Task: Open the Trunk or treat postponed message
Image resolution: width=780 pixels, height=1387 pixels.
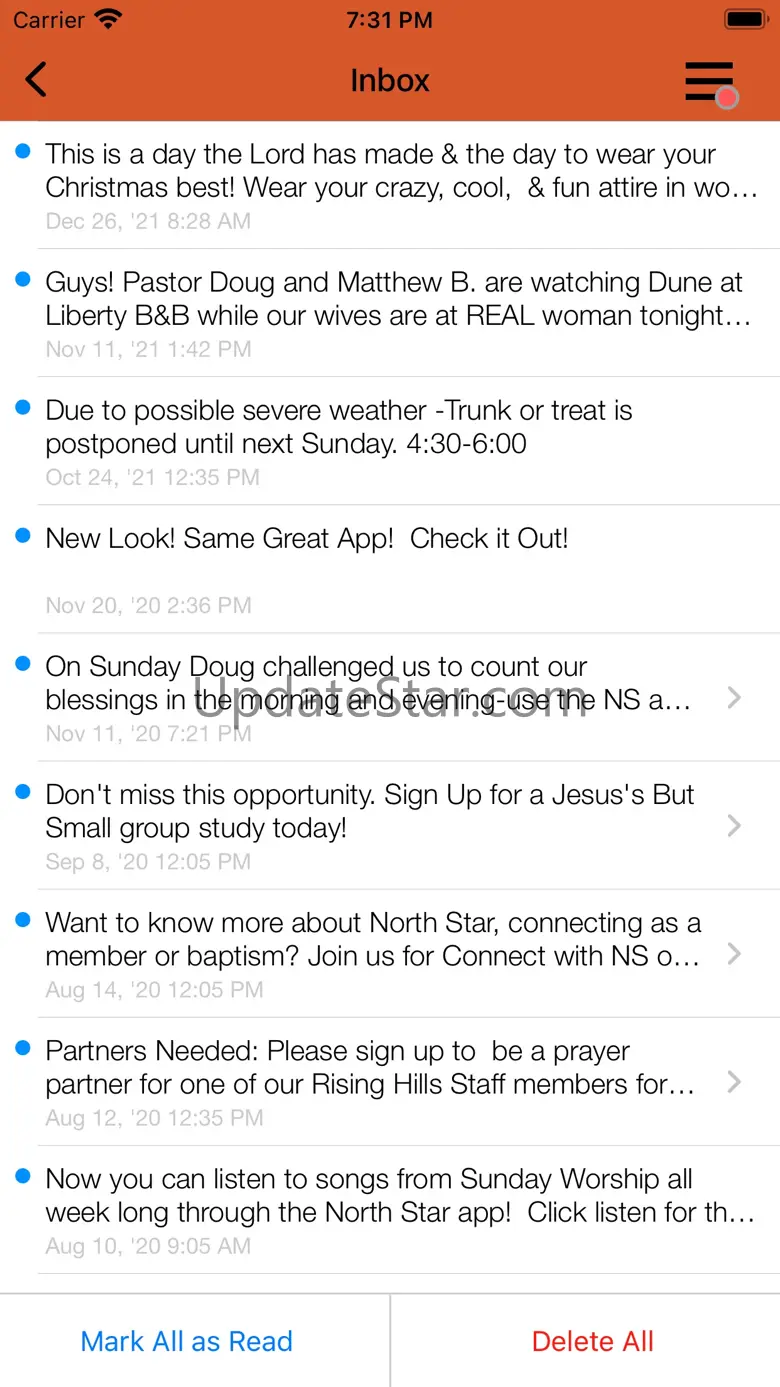Action: pyautogui.click(x=390, y=441)
